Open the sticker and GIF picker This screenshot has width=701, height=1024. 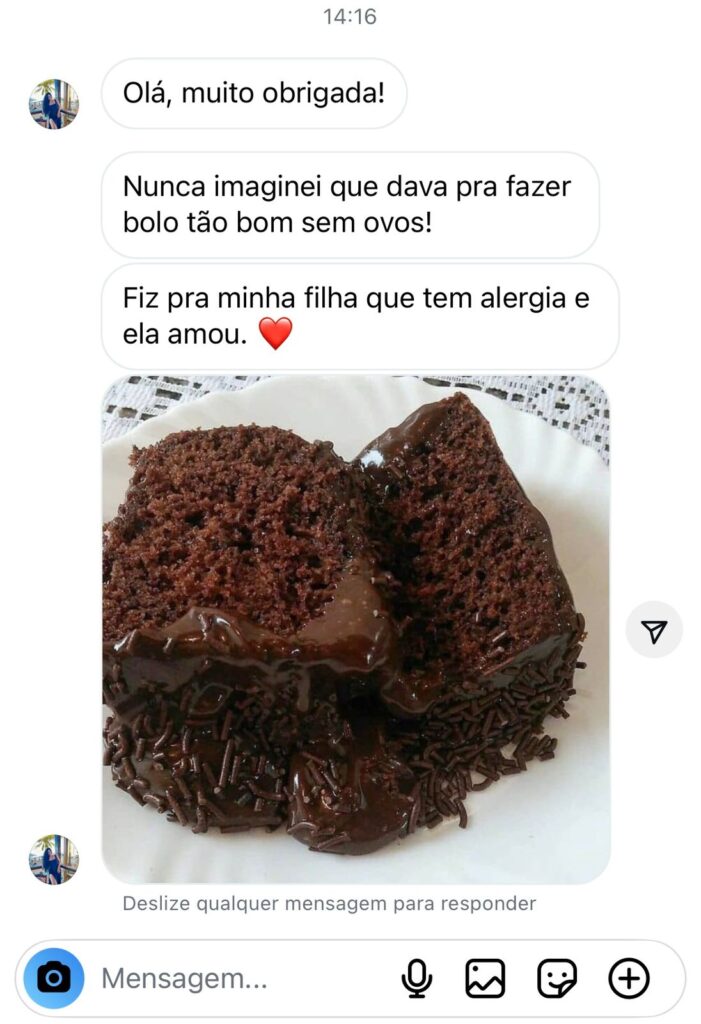pyautogui.click(x=556, y=978)
